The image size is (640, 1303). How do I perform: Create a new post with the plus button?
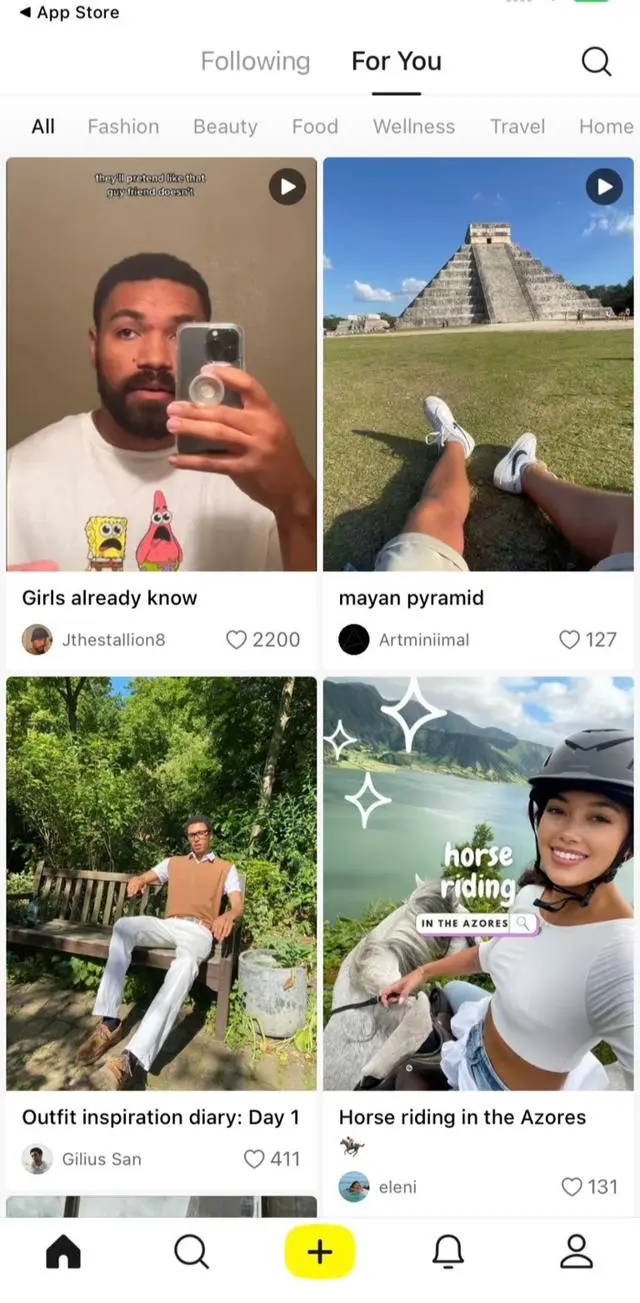(319, 1251)
